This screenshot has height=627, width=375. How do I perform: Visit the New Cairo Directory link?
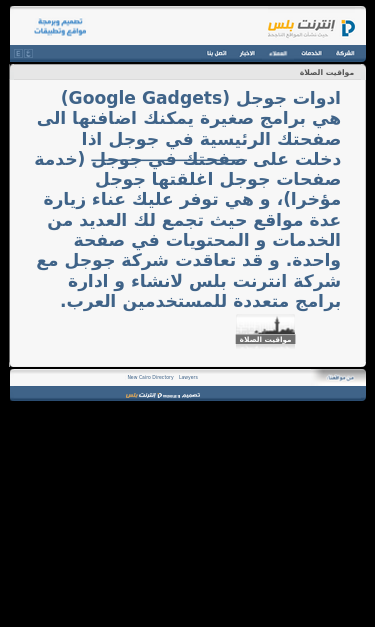150,377
